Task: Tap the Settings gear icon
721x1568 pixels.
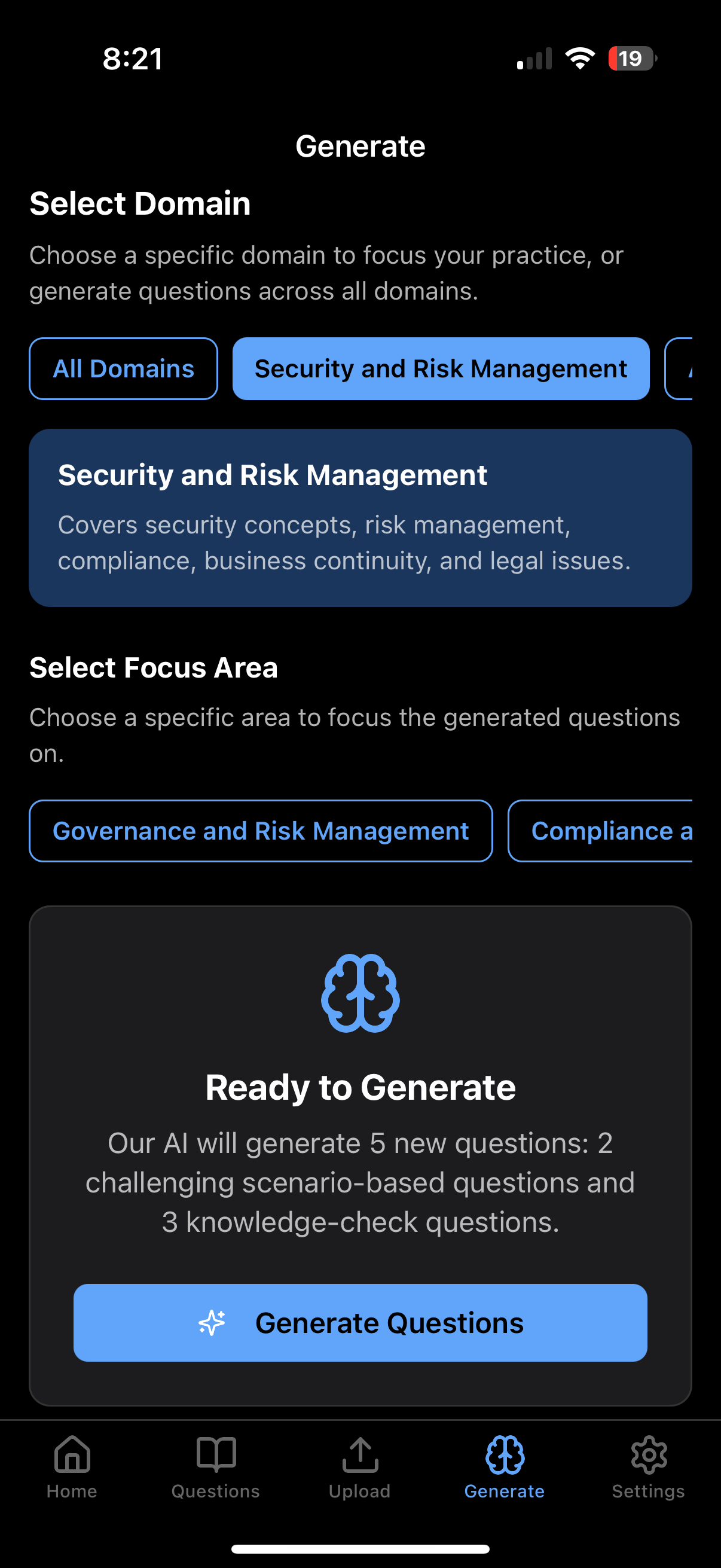Action: coord(647,1456)
